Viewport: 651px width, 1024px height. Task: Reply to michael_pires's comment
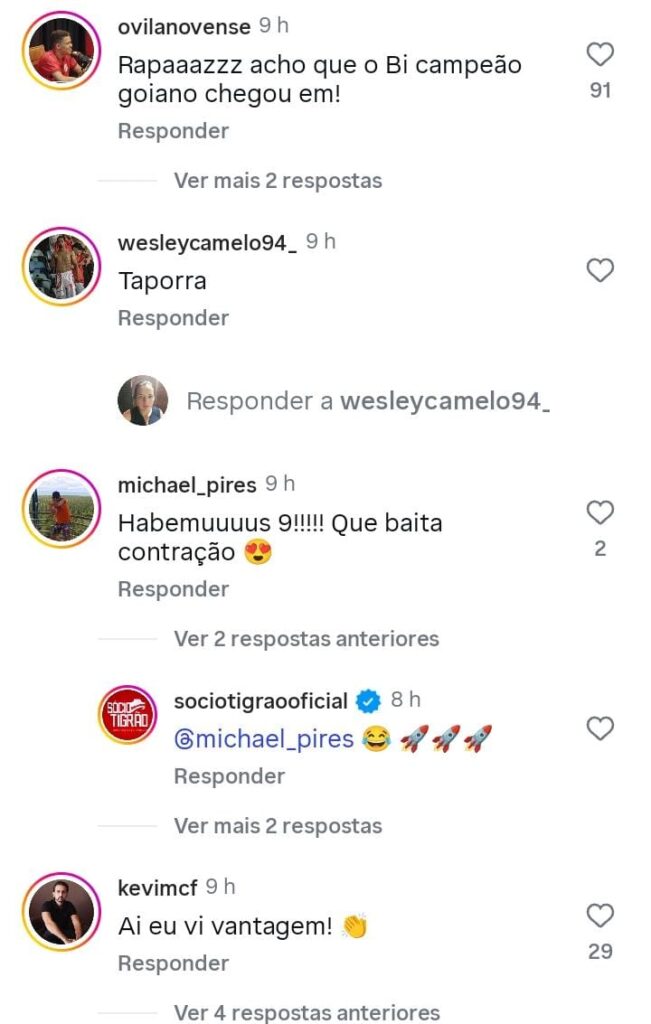173,589
